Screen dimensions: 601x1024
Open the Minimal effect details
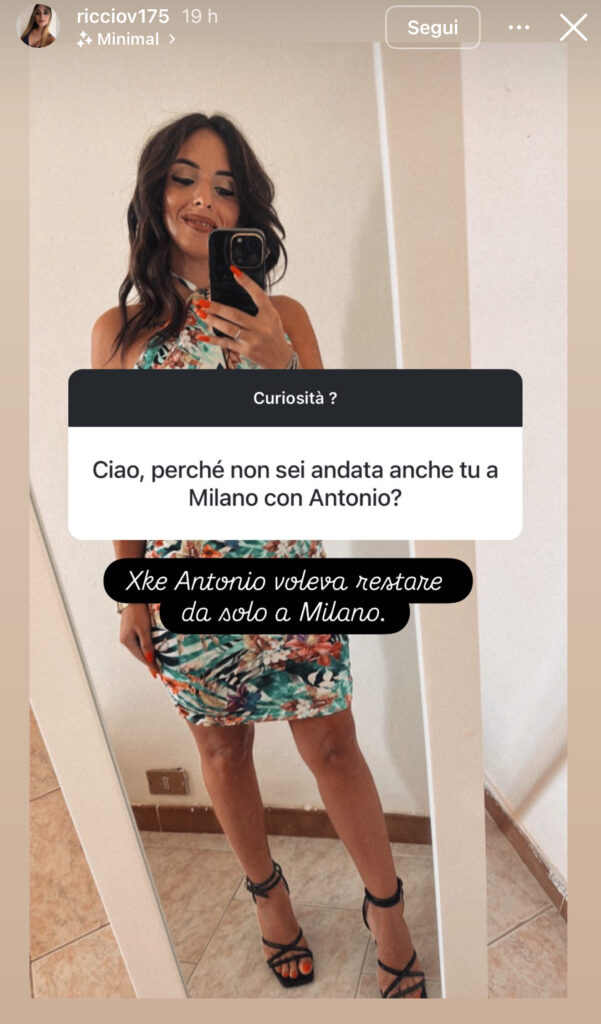click(127, 39)
